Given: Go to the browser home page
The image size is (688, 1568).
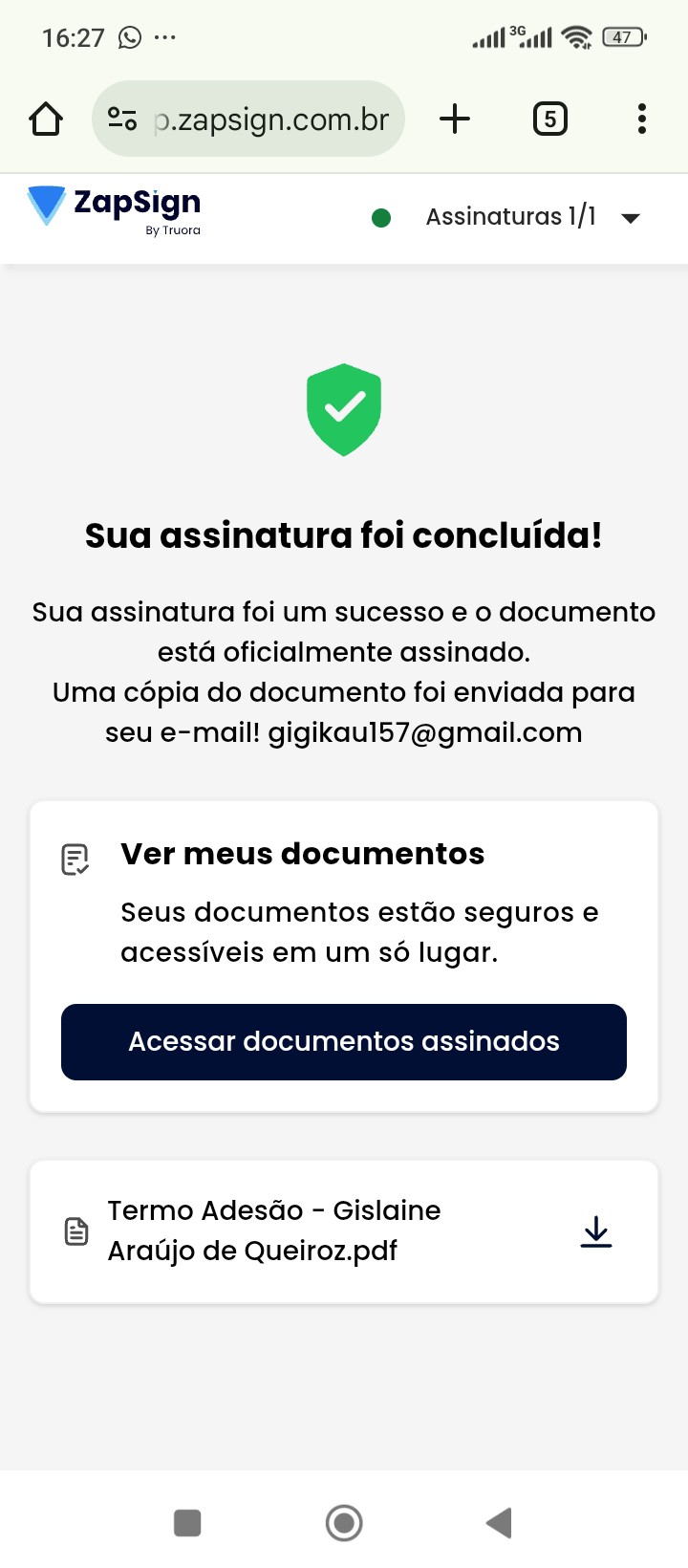Looking at the screenshot, I should tap(46, 120).
